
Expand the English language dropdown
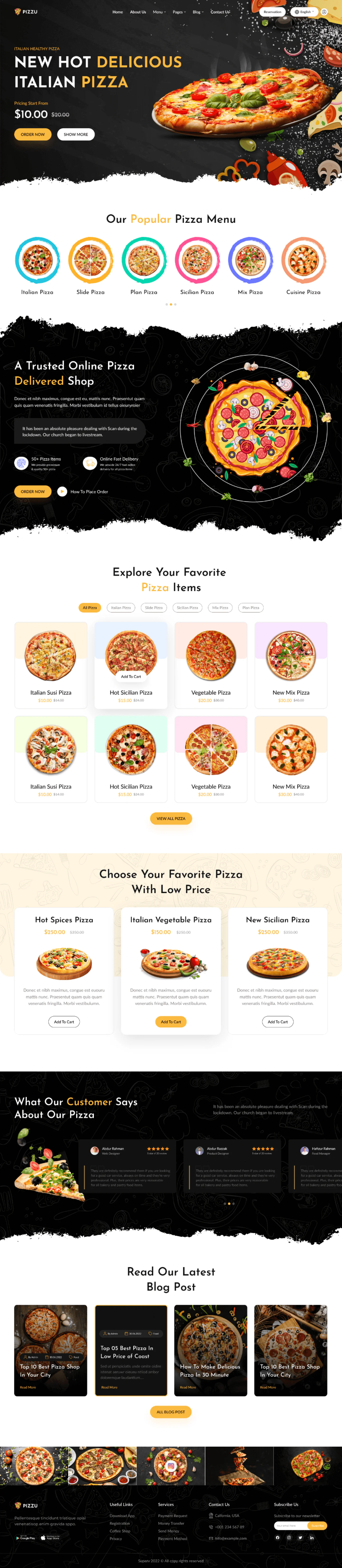tap(304, 12)
